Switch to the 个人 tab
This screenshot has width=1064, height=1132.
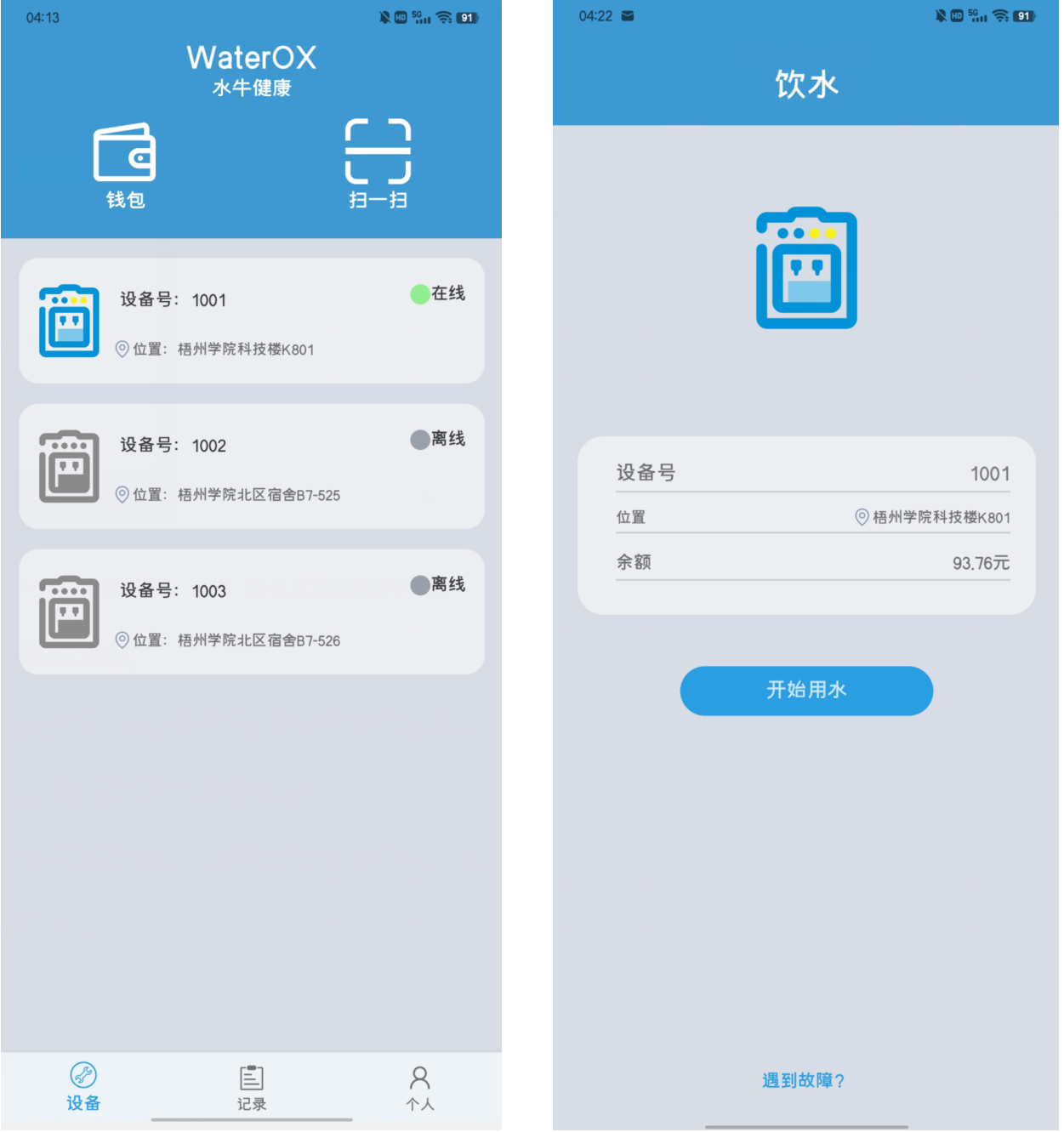(x=419, y=1088)
